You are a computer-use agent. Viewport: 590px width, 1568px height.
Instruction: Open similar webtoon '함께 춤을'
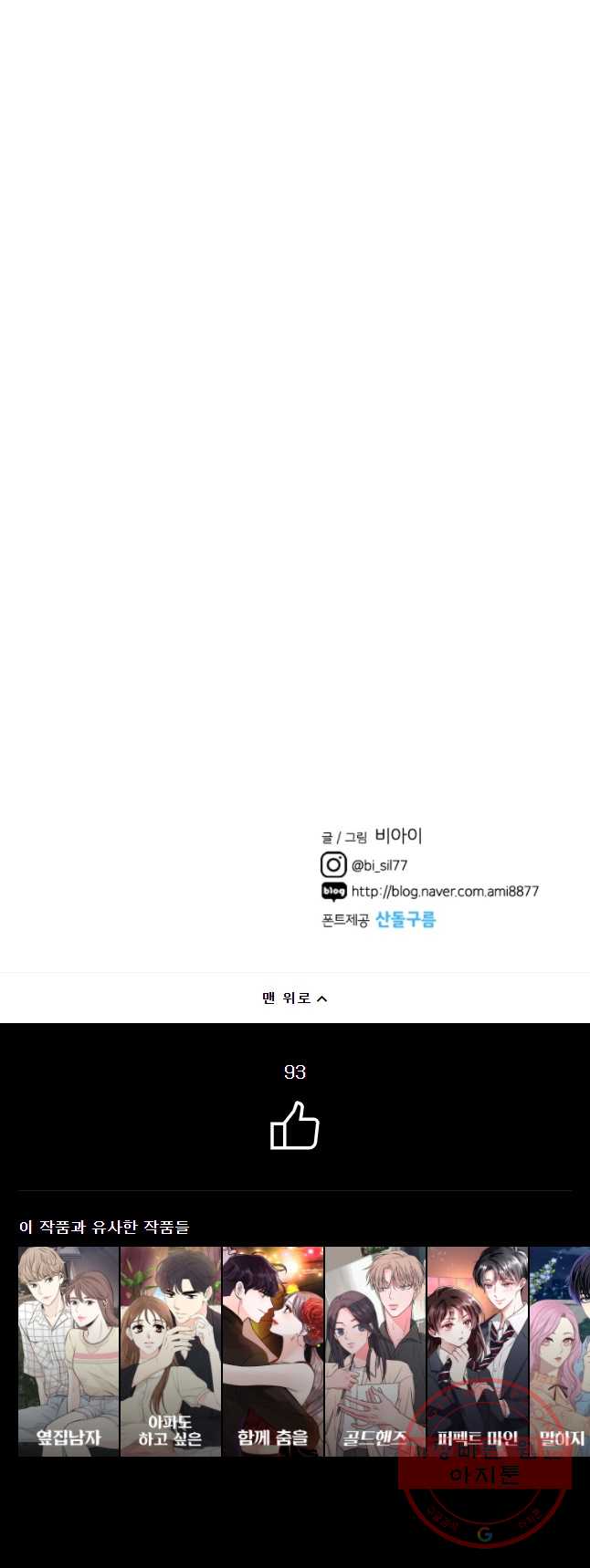tap(273, 1351)
